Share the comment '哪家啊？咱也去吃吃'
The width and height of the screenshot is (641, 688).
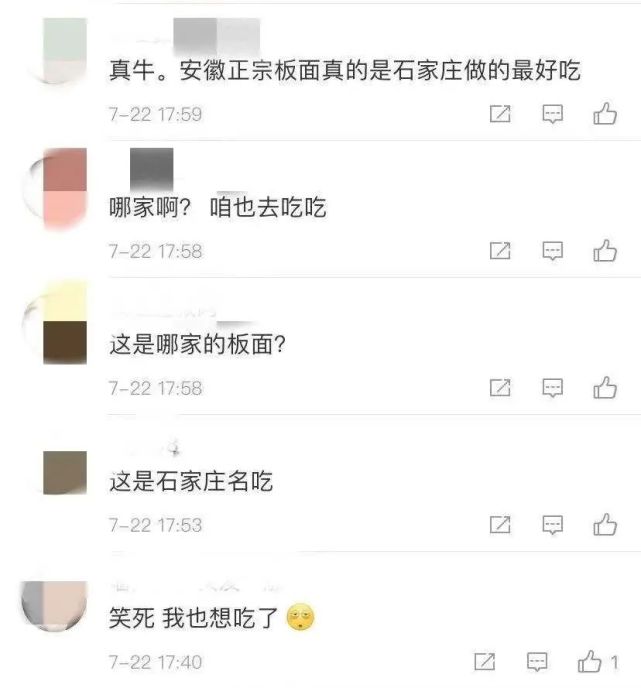pyautogui.click(x=500, y=251)
